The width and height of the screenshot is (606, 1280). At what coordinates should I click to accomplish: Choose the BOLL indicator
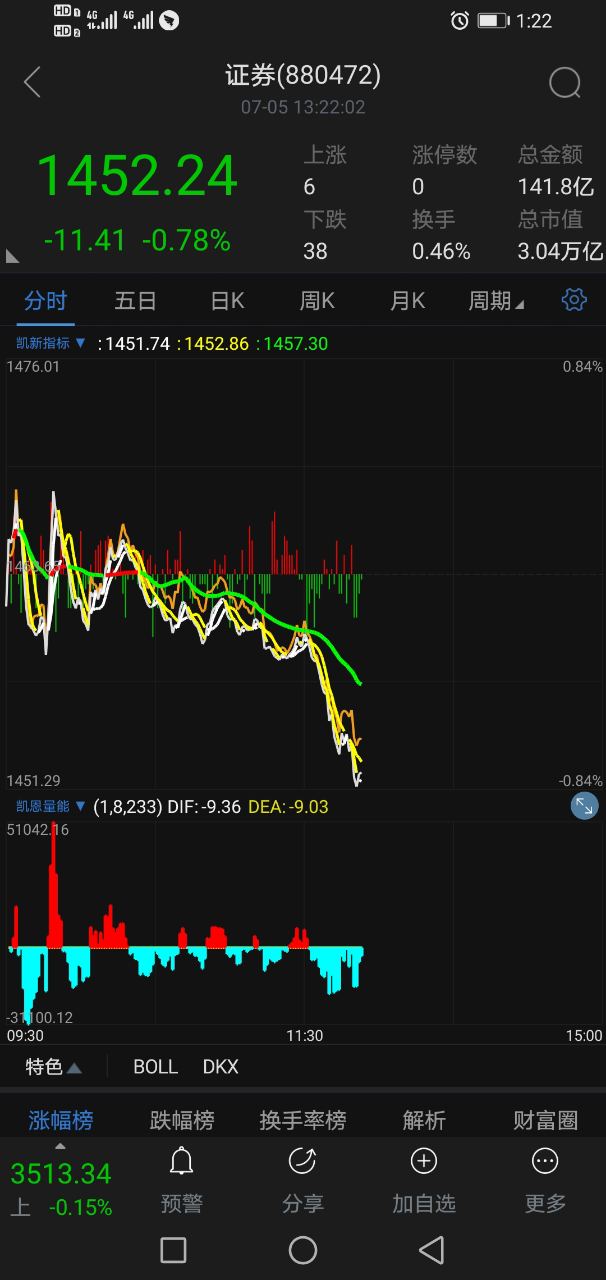pyautogui.click(x=156, y=1067)
